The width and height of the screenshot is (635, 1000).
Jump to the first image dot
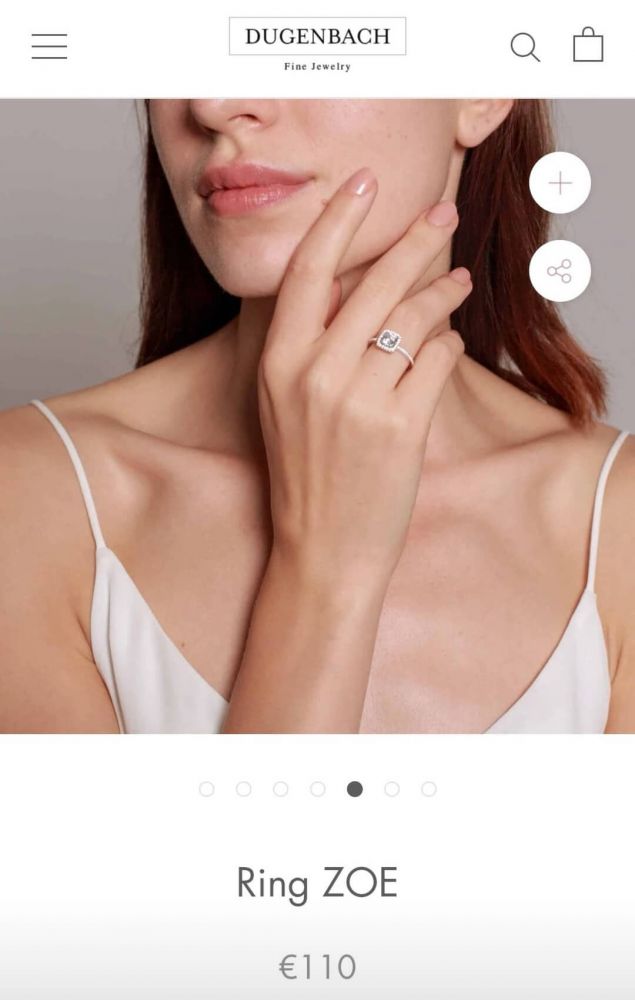[207, 789]
